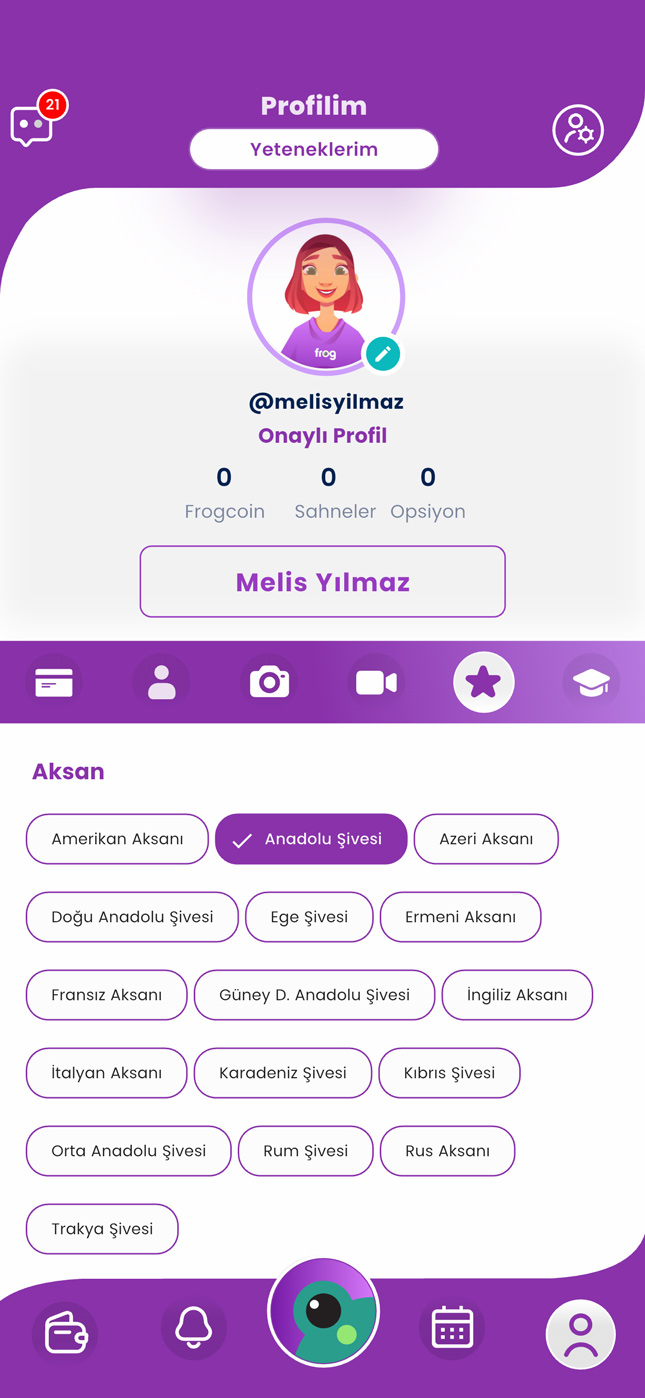
Task: Open the wallet in bottom navigation
Action: (65, 1333)
